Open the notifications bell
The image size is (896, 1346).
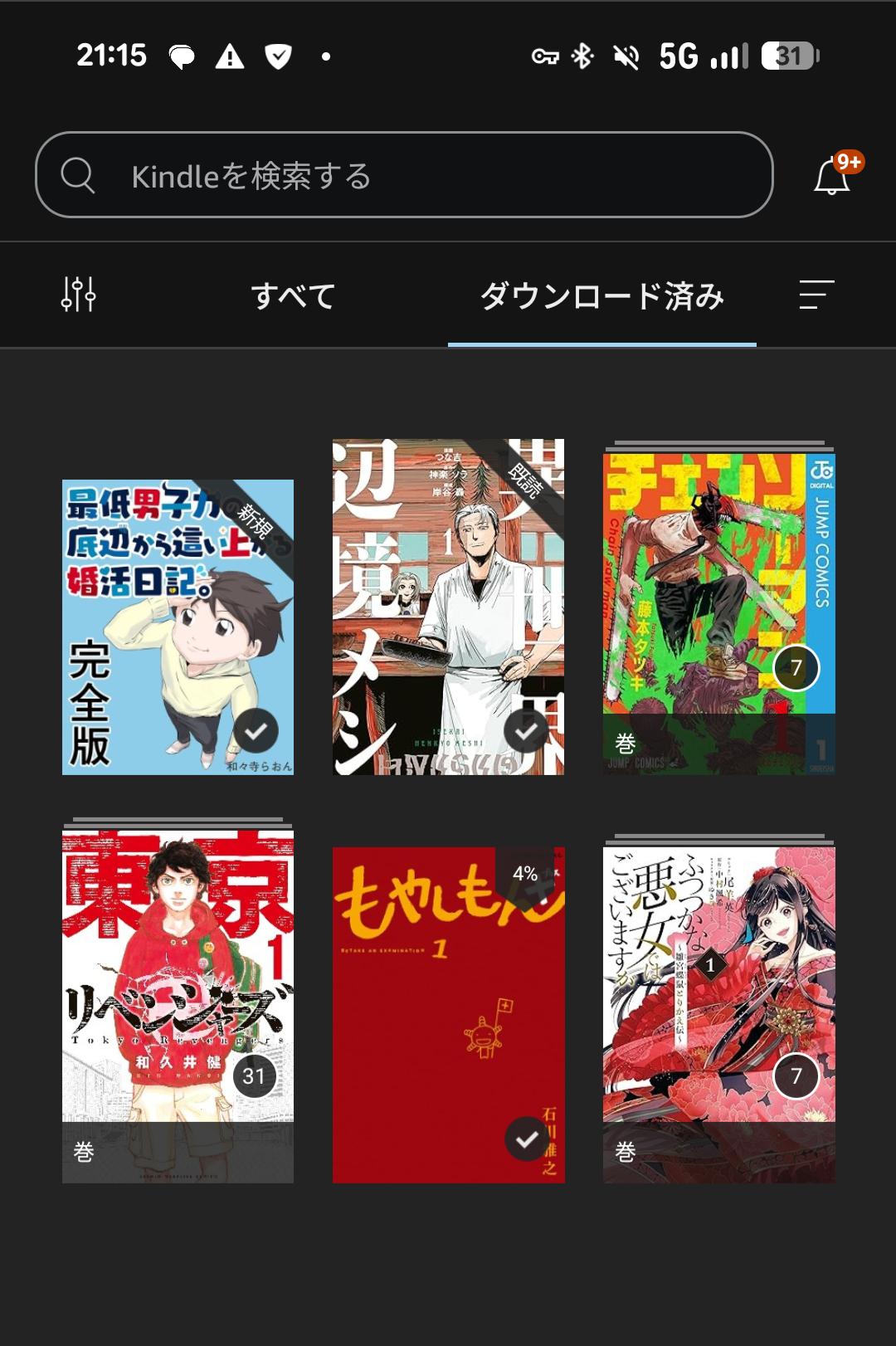pyautogui.click(x=832, y=177)
